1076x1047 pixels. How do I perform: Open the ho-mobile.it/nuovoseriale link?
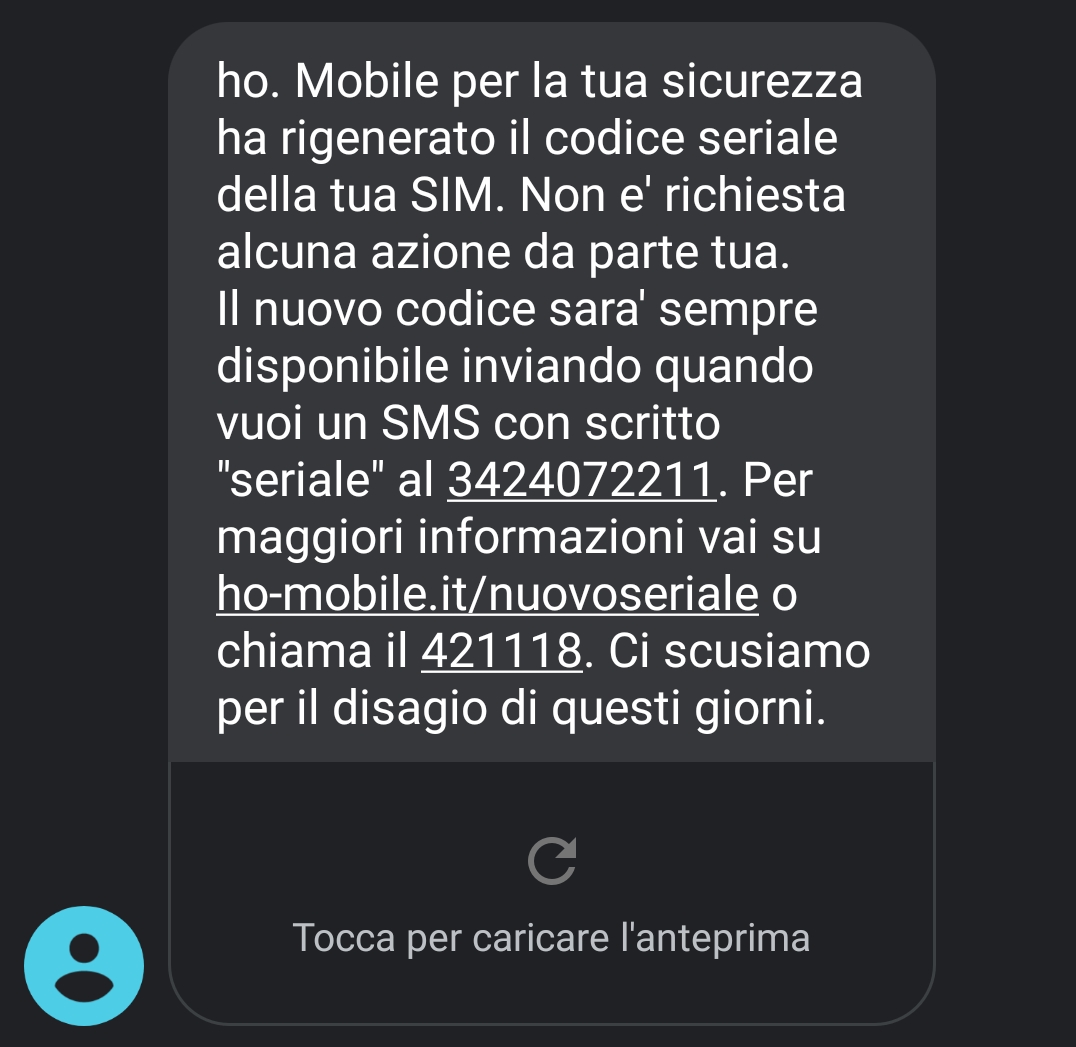[x=487, y=596]
